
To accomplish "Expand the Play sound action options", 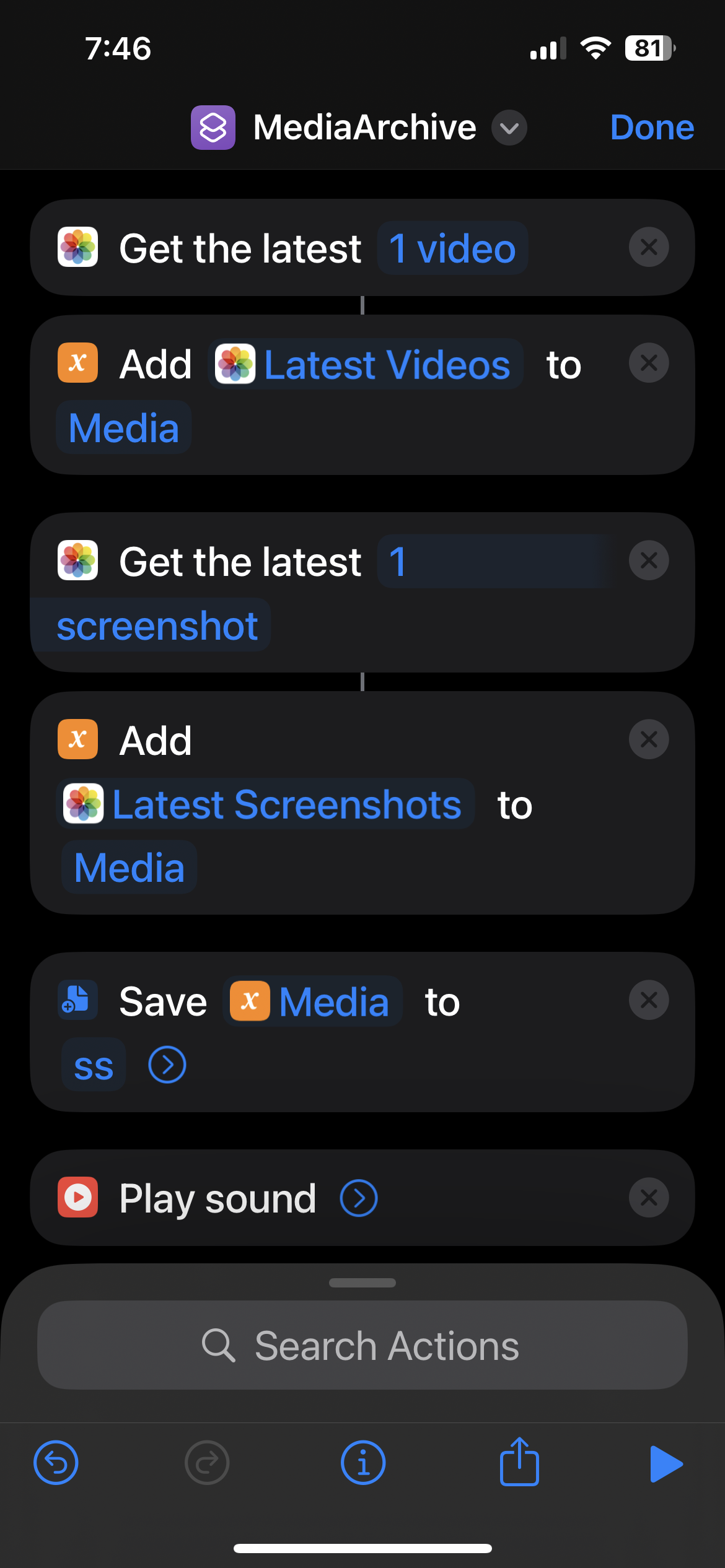I will tap(359, 1198).
